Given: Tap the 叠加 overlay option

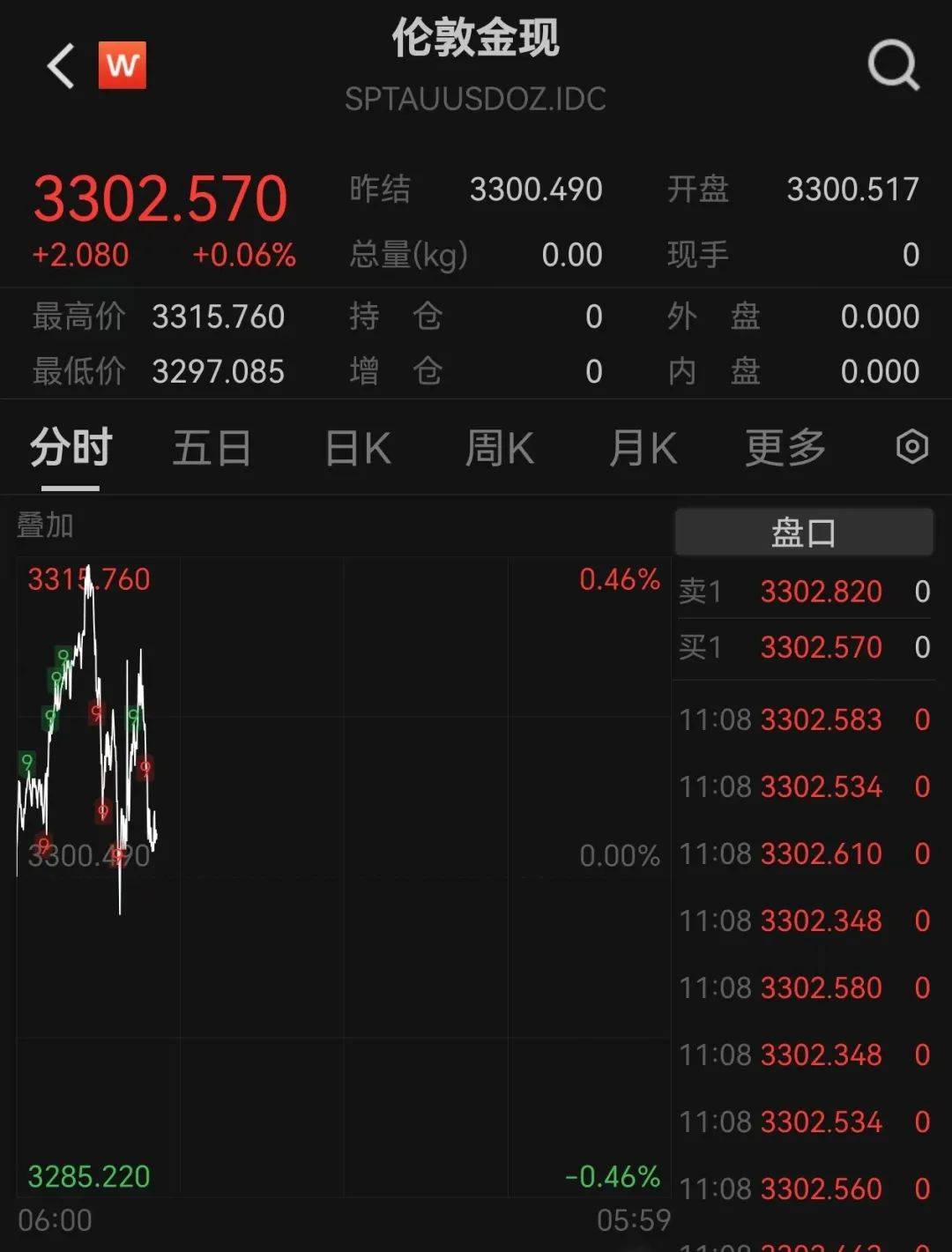Looking at the screenshot, I should [x=45, y=525].
